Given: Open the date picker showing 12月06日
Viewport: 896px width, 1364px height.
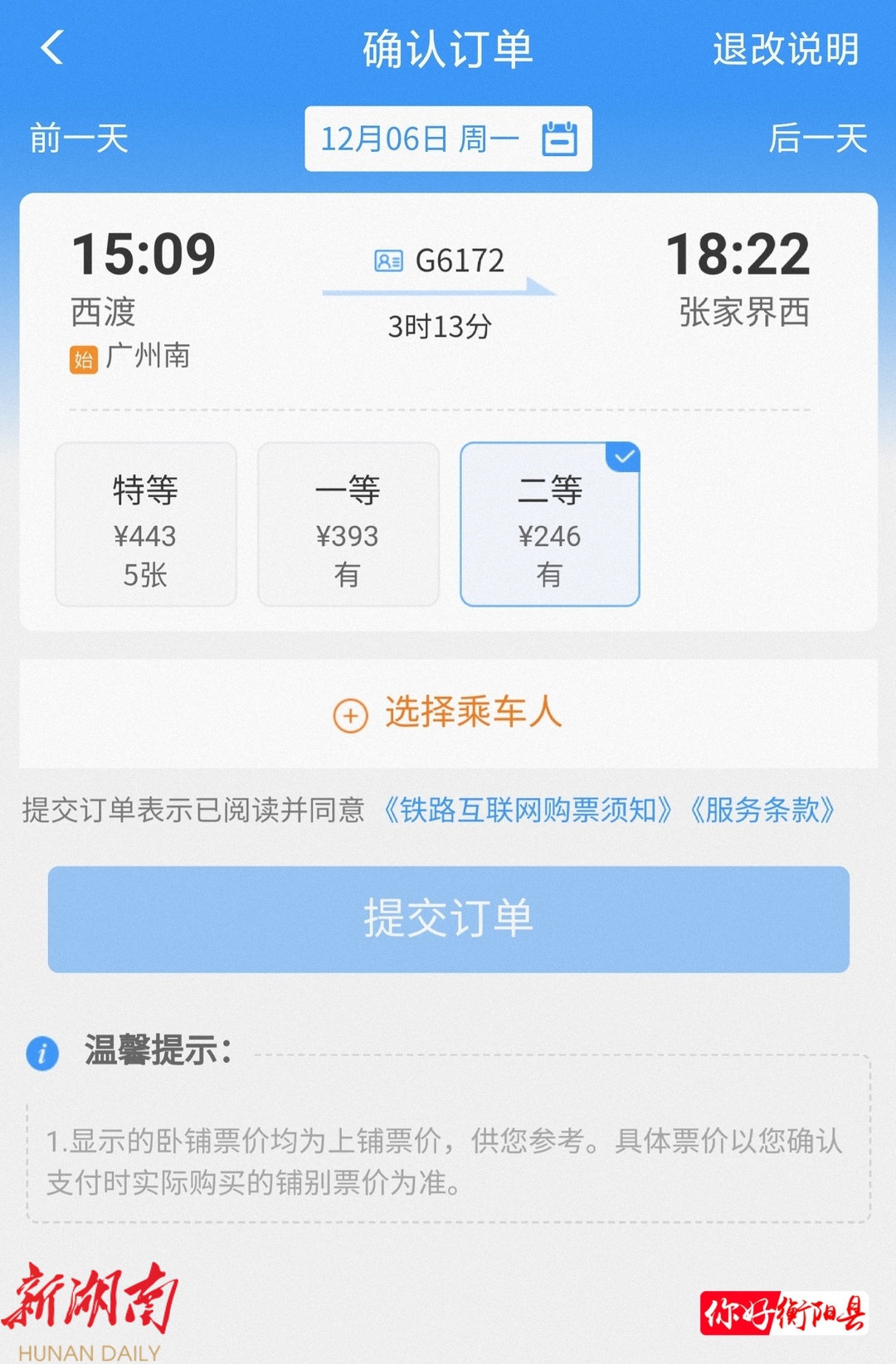Looking at the screenshot, I should point(448,139).
